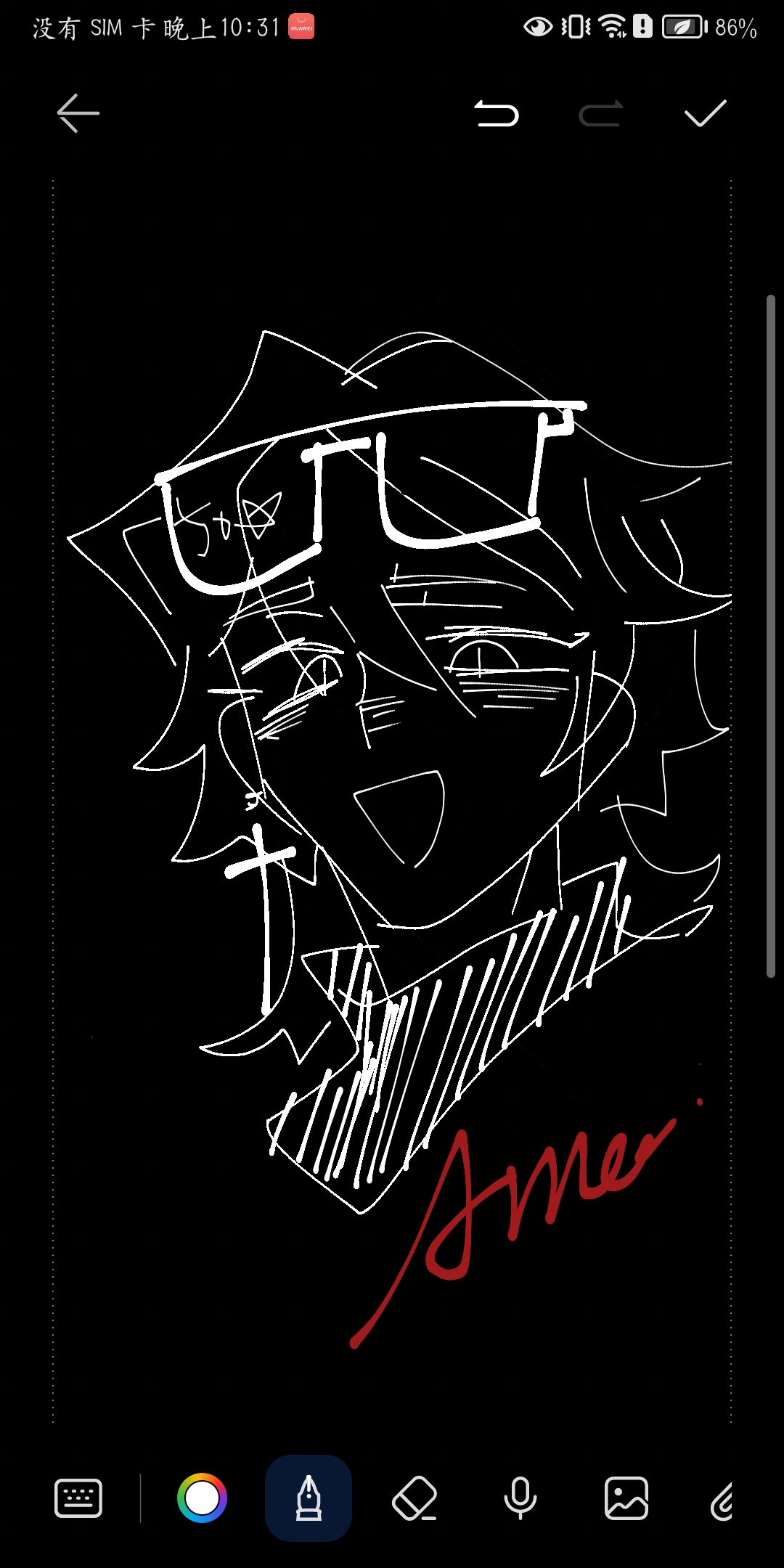
Task: Select the pen tool
Action: [x=309, y=1498]
